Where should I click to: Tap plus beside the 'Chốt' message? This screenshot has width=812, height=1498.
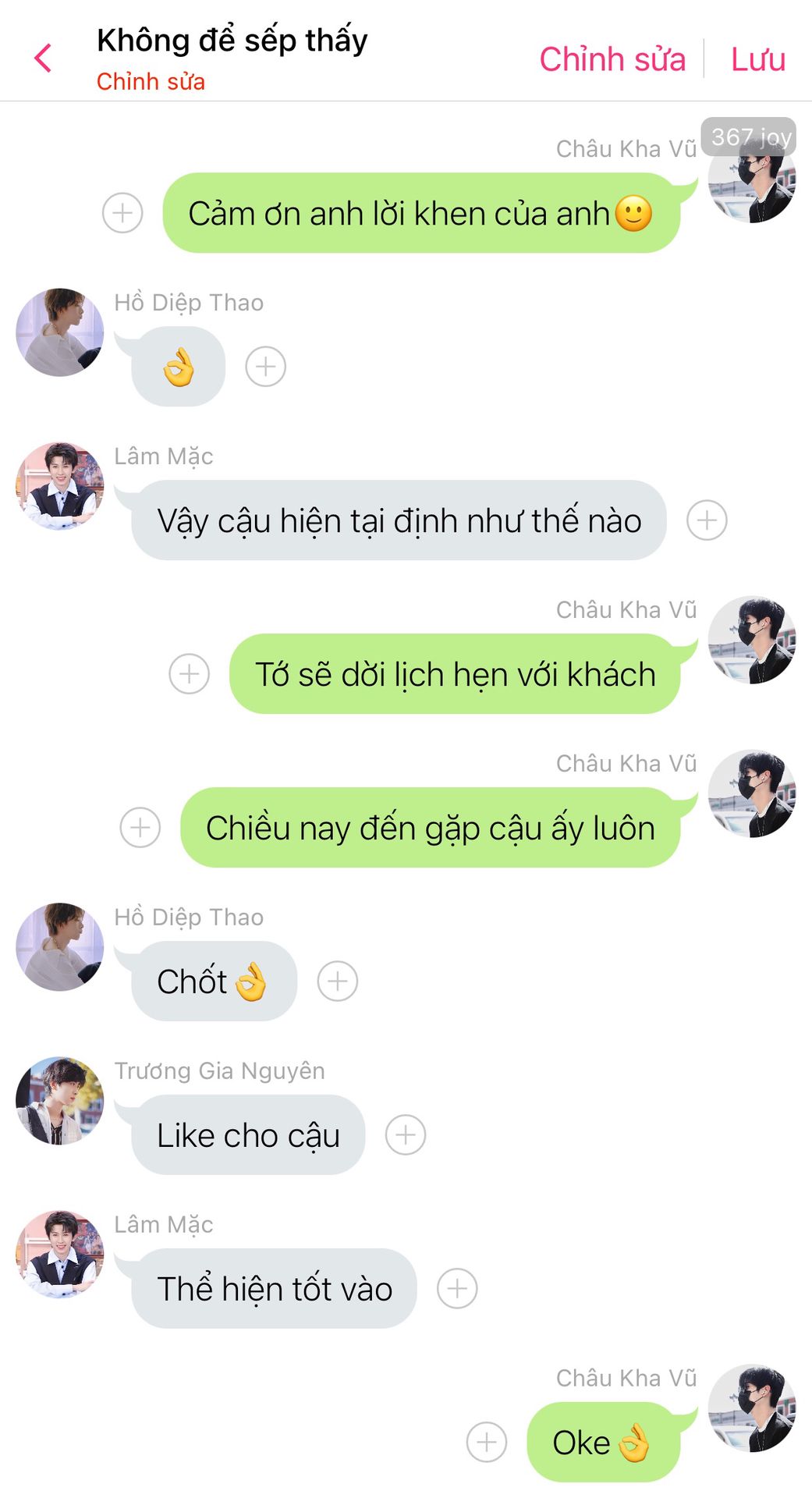[338, 982]
